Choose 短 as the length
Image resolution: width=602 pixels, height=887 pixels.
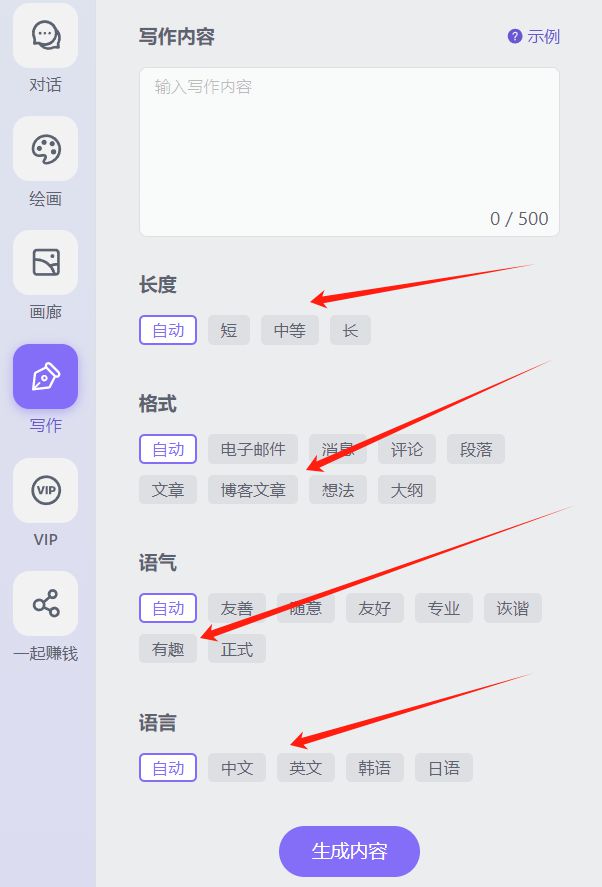click(229, 331)
